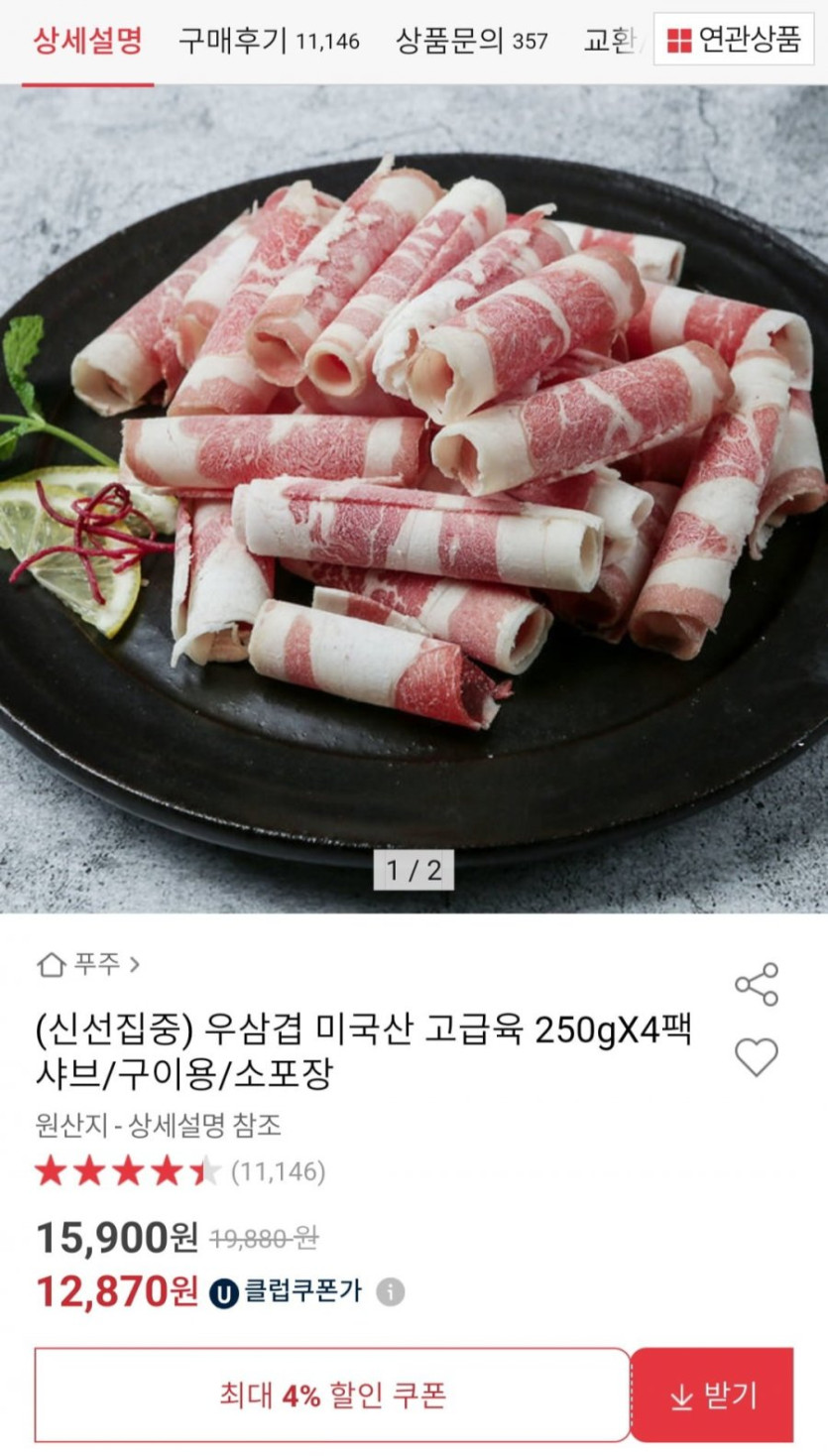Open the 푸주 store home link

tap(88, 963)
